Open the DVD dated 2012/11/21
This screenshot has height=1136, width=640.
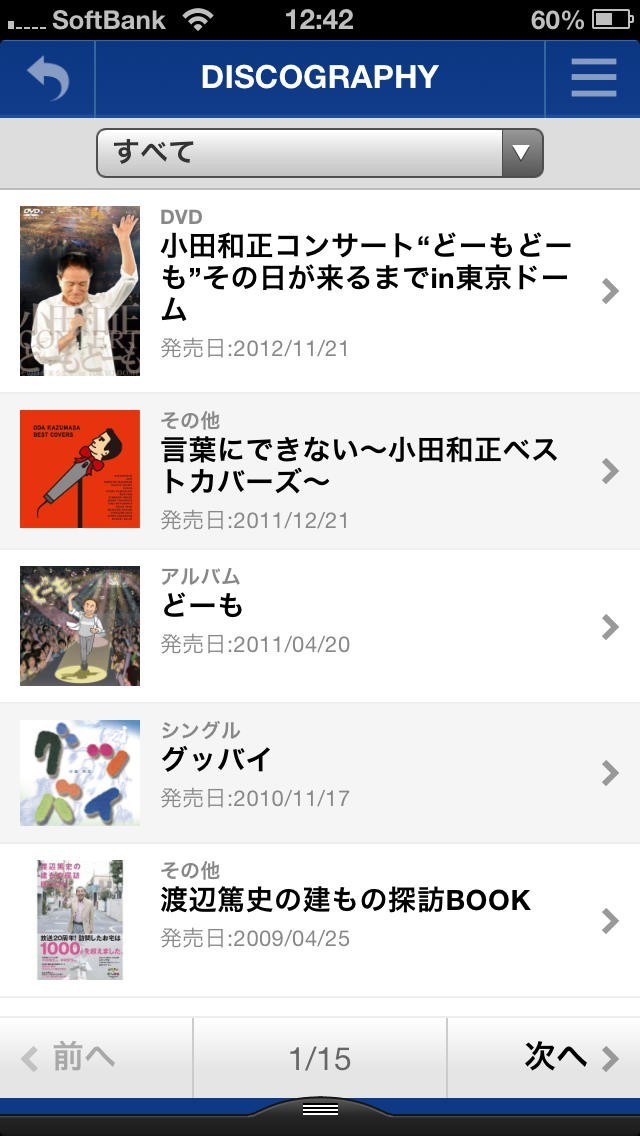pyautogui.click(x=320, y=291)
